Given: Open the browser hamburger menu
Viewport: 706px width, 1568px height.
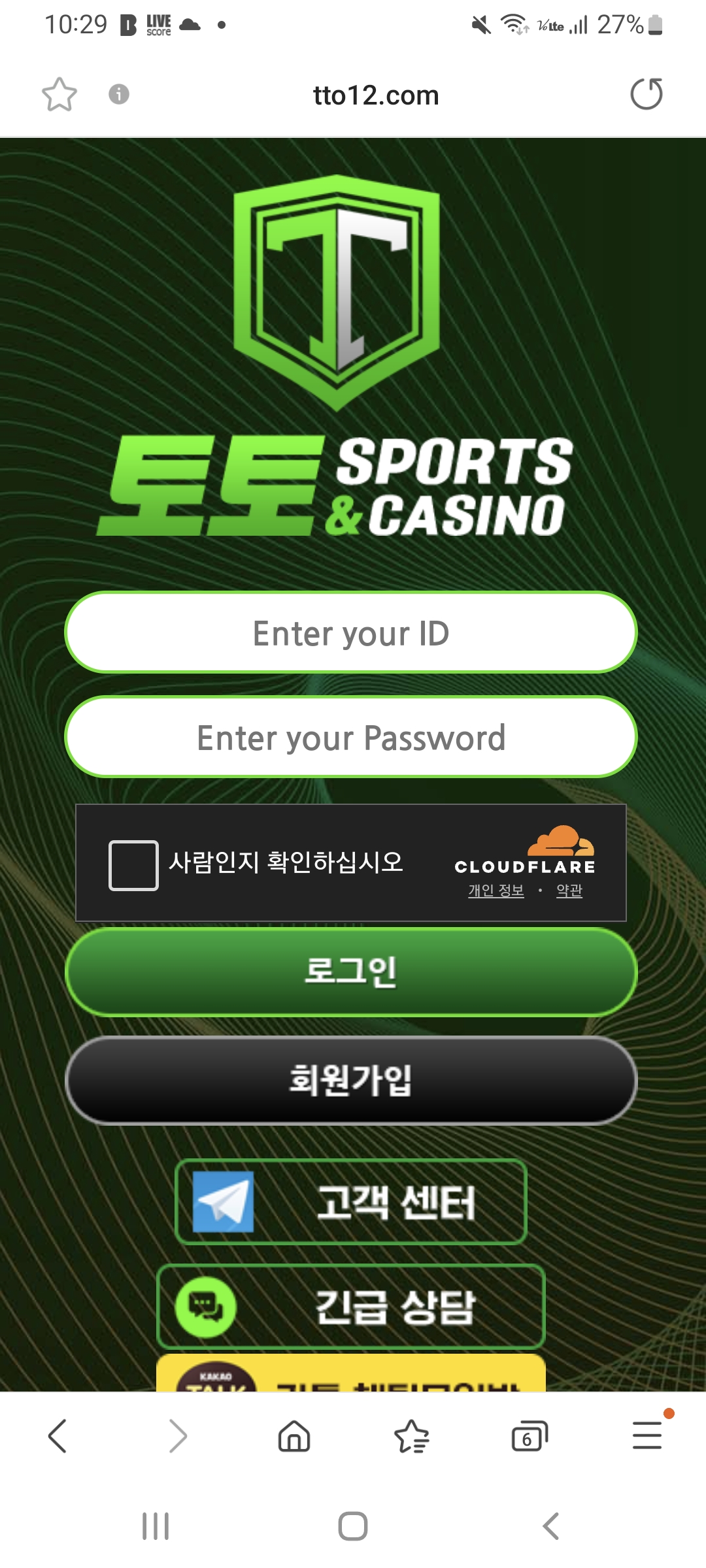Looking at the screenshot, I should 647,1436.
